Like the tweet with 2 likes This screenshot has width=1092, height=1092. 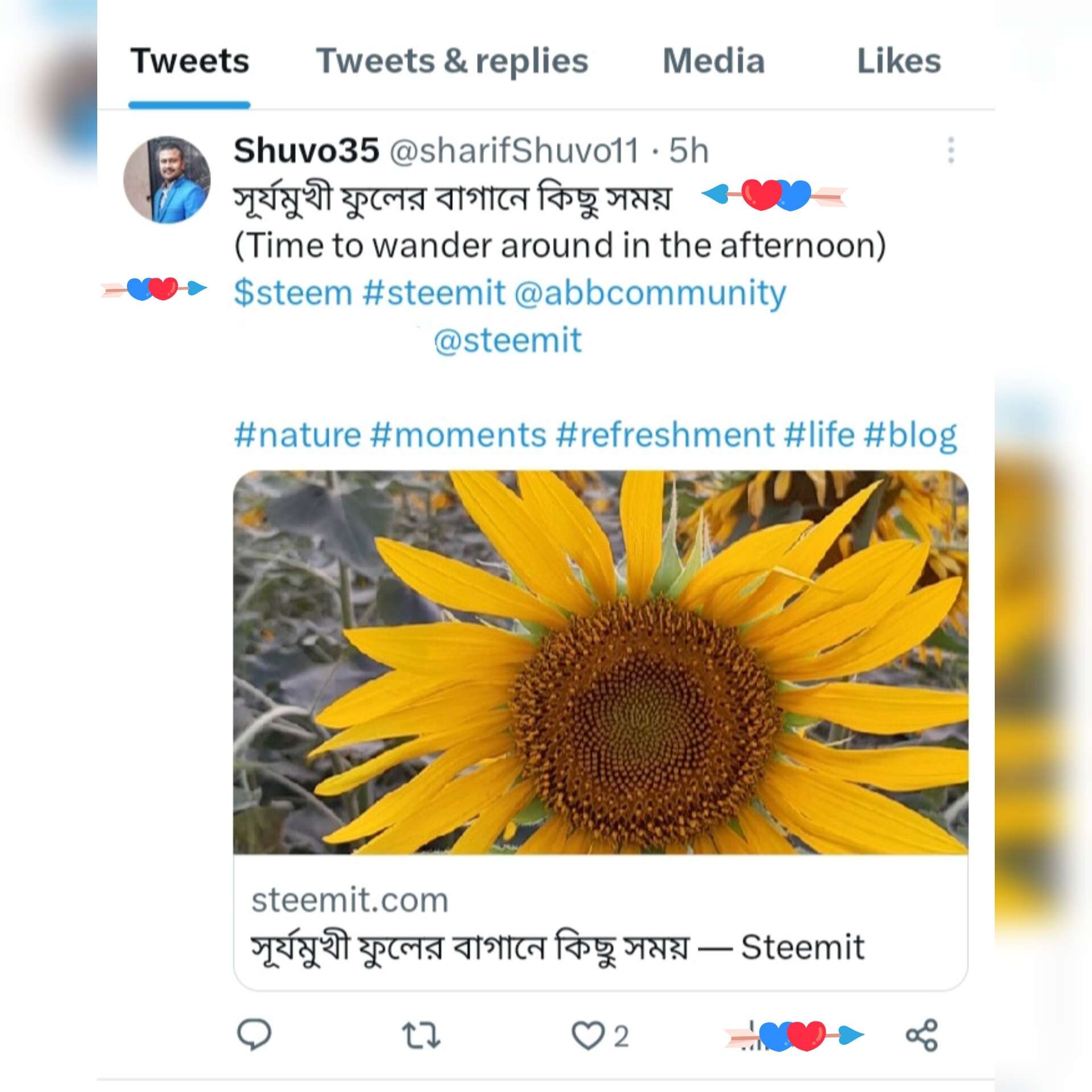pos(588,1035)
